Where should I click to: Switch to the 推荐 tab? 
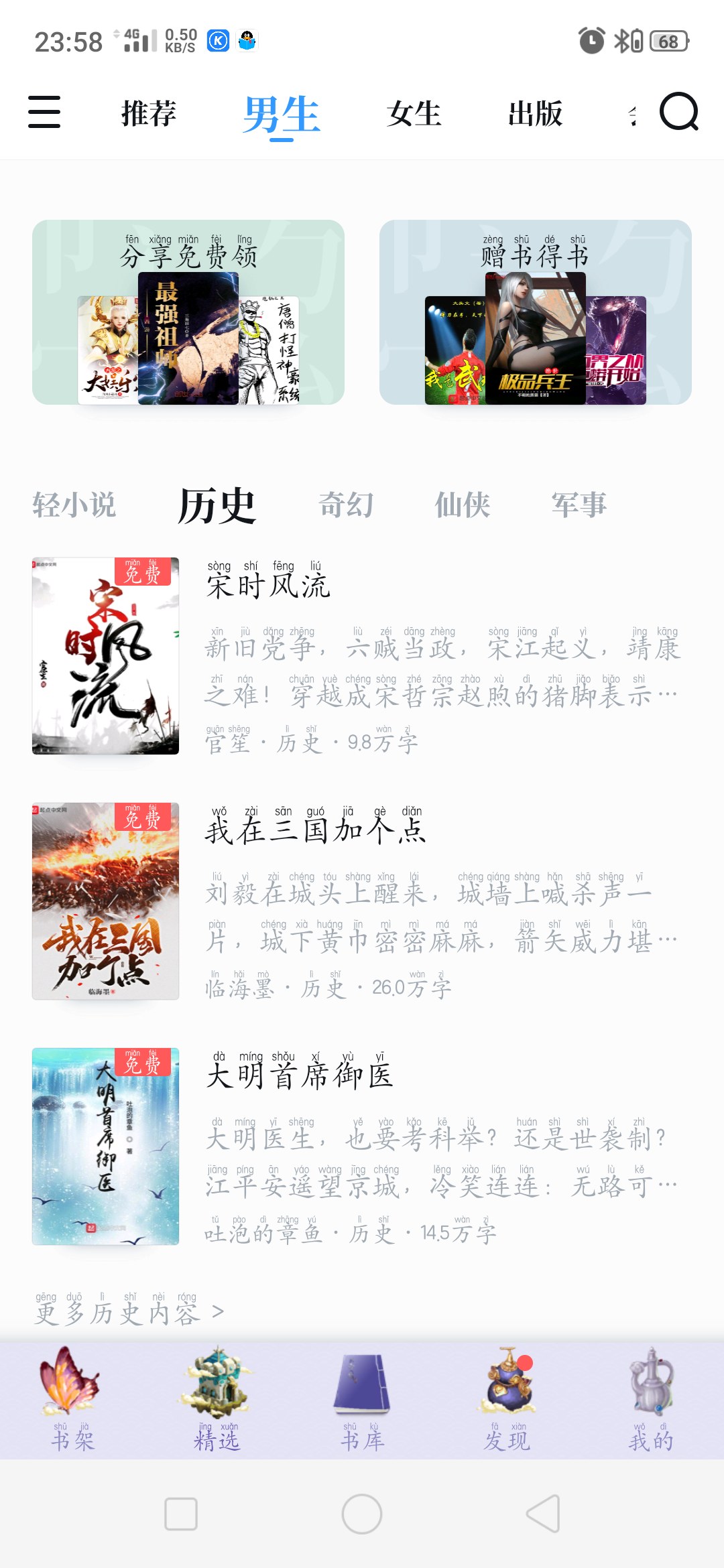pos(149,113)
